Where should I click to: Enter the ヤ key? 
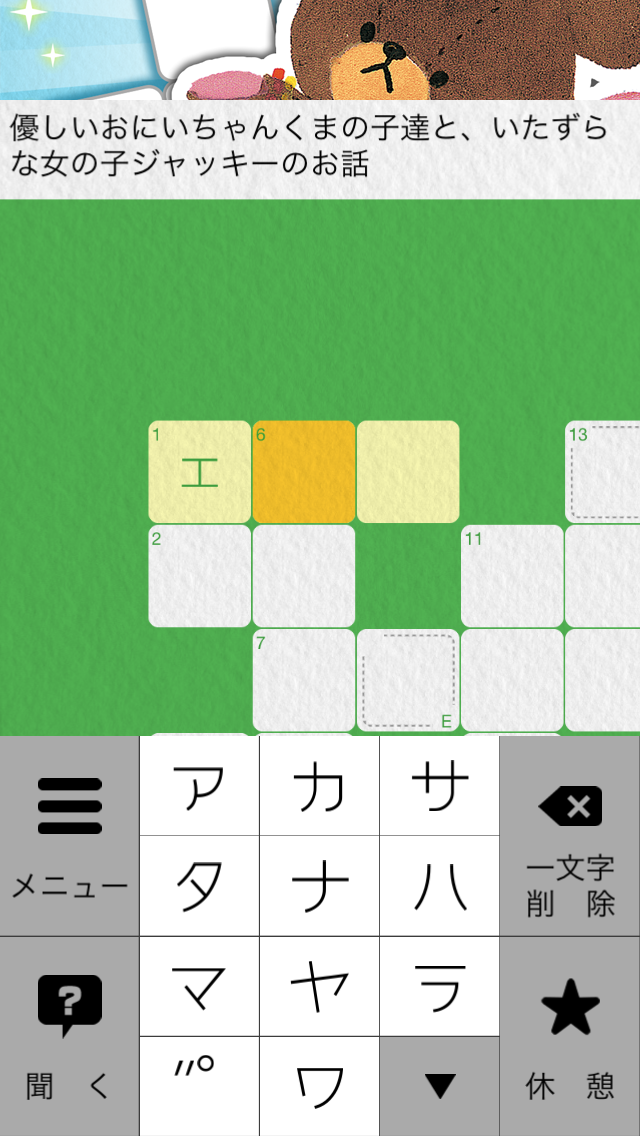click(320, 986)
